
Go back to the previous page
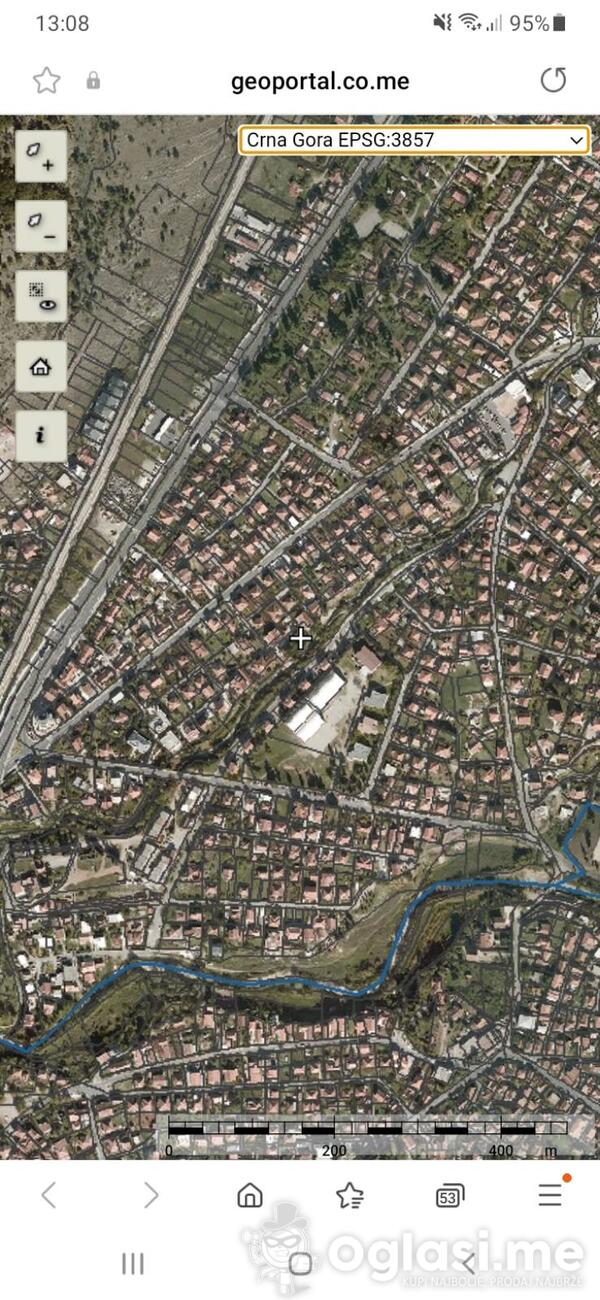pos(49,1194)
